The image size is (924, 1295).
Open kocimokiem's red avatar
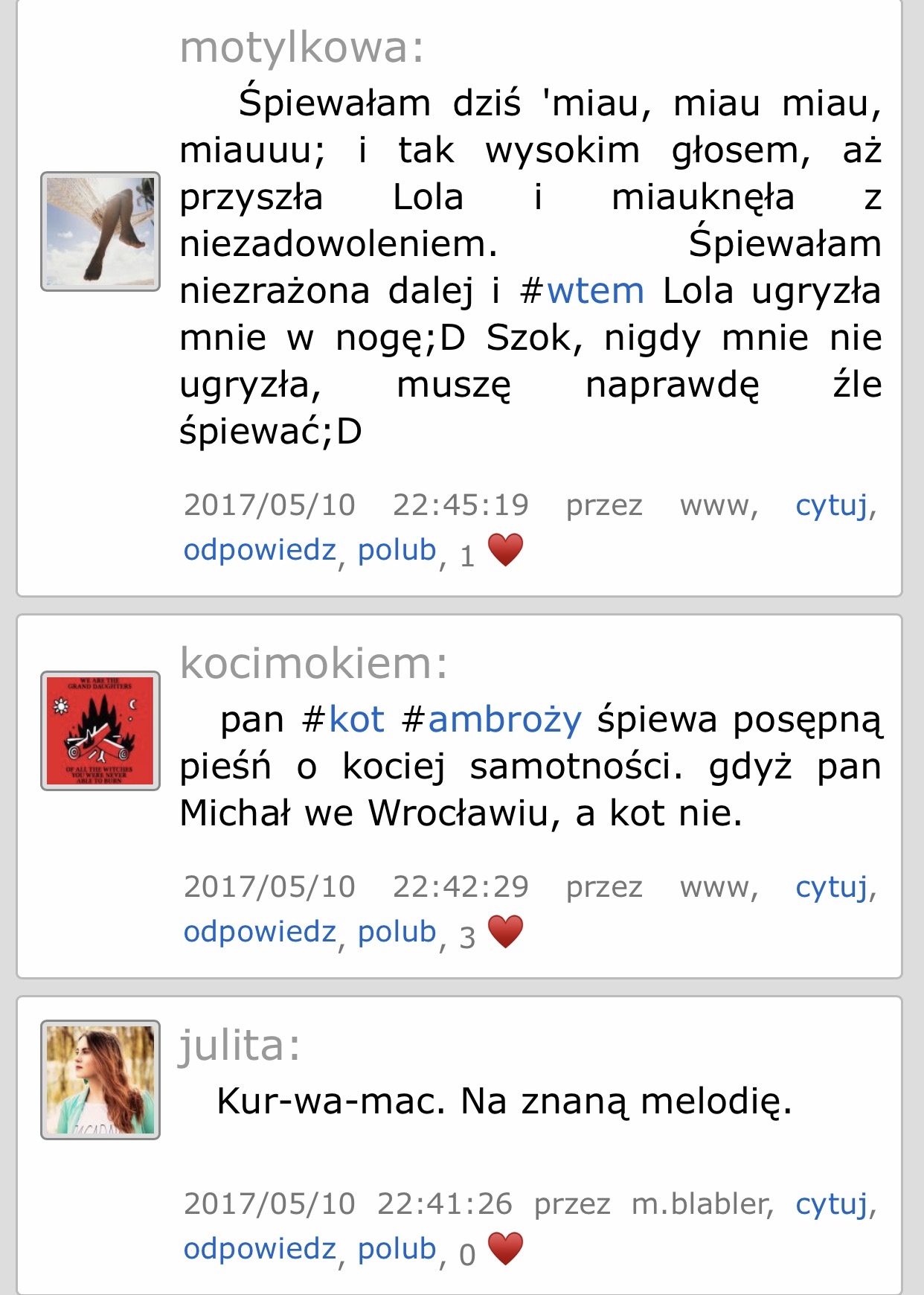coord(100,731)
